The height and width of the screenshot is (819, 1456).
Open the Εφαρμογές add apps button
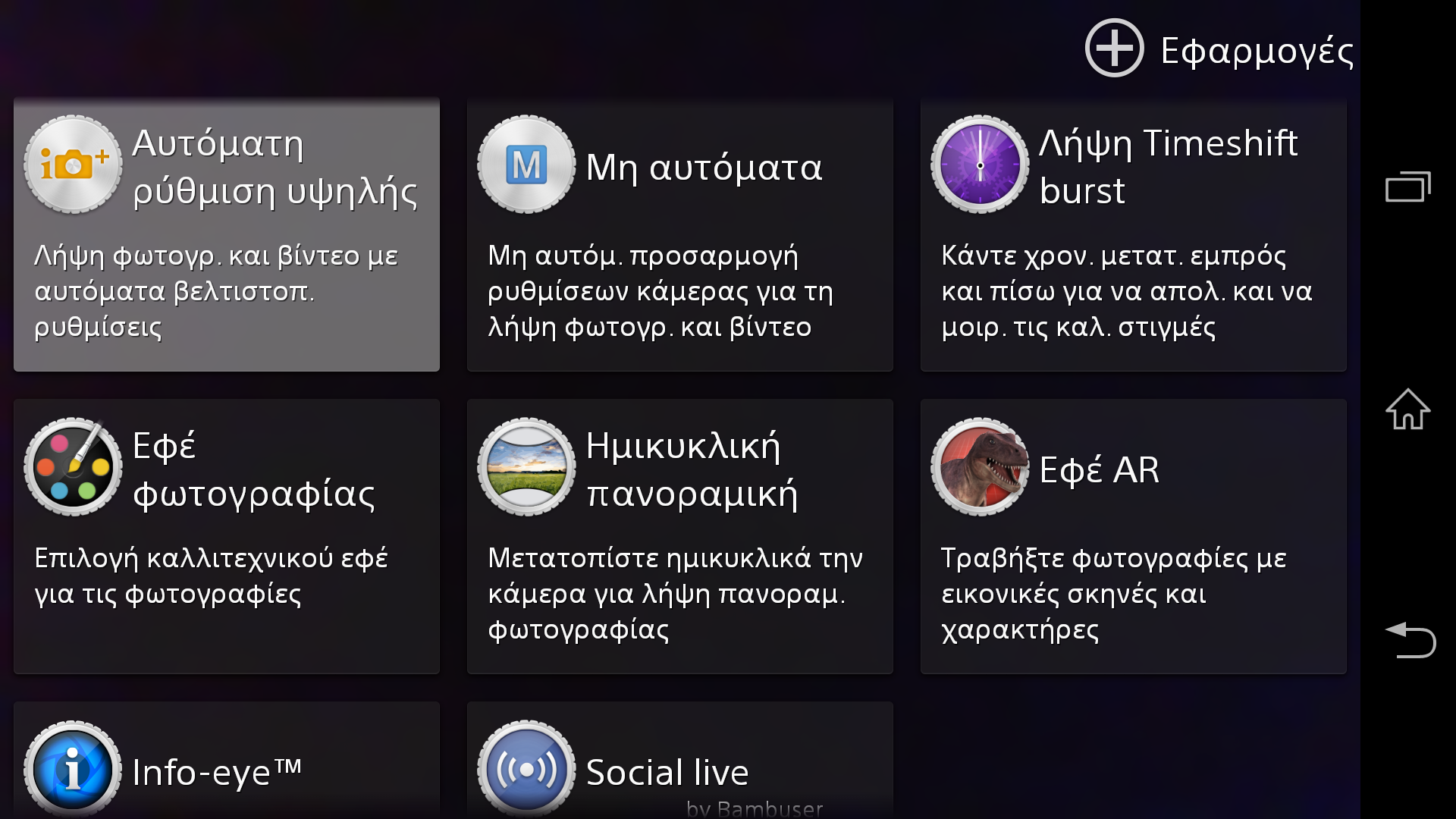(1218, 49)
